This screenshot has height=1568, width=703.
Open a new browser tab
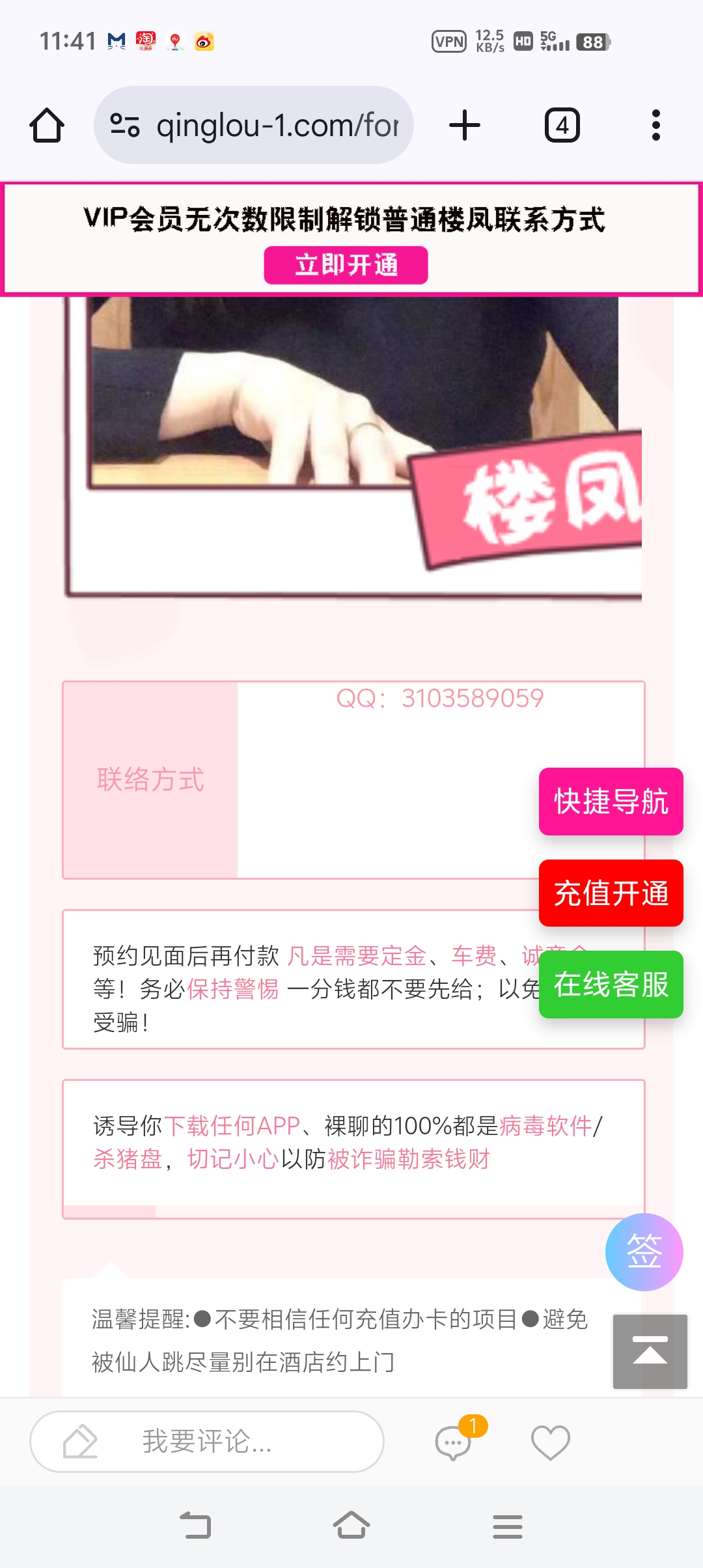(x=465, y=125)
